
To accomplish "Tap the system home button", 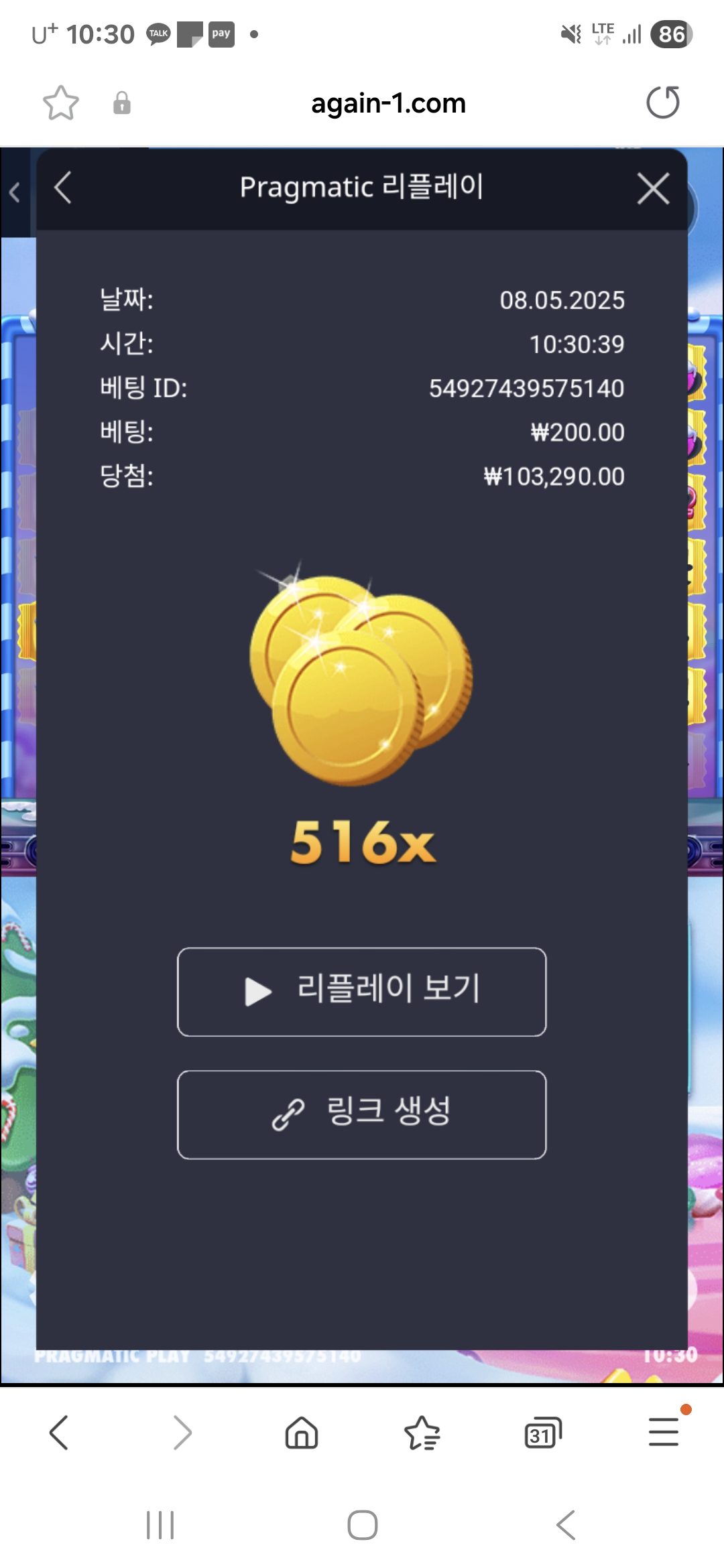I will [362, 1525].
